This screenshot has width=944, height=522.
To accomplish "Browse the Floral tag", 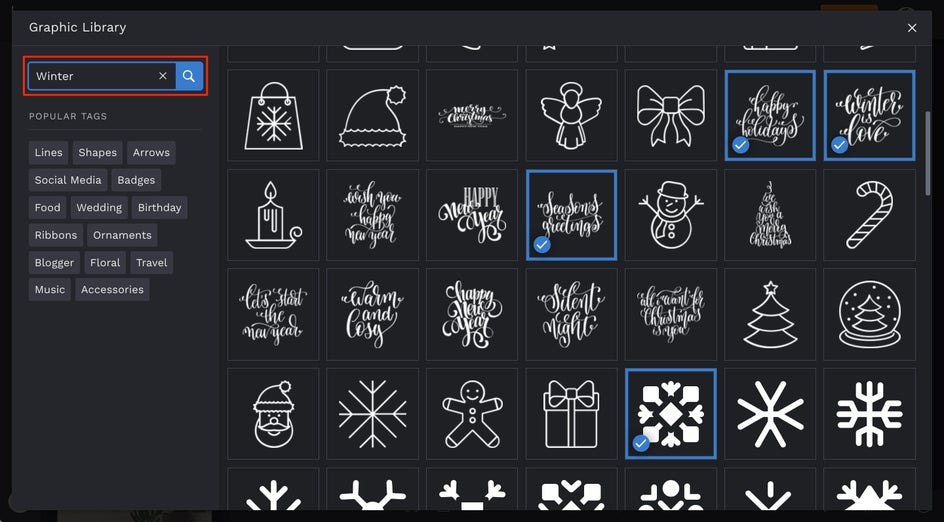I will [105, 263].
